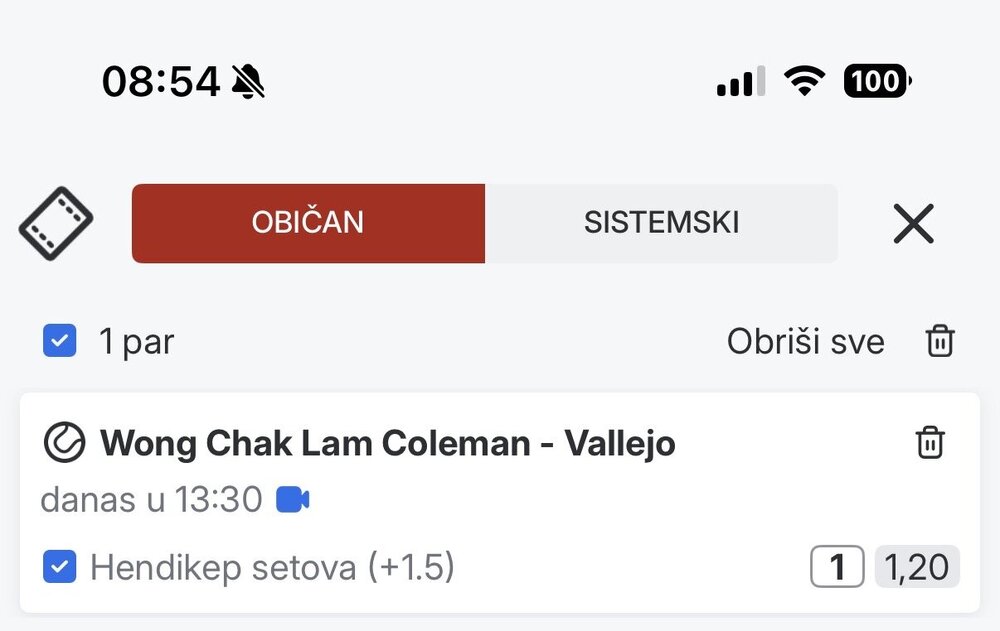The width and height of the screenshot is (1000, 631).
Task: Open the Wong Chak Lam Coleman - Vallejo match
Action: pyautogui.click(x=387, y=443)
